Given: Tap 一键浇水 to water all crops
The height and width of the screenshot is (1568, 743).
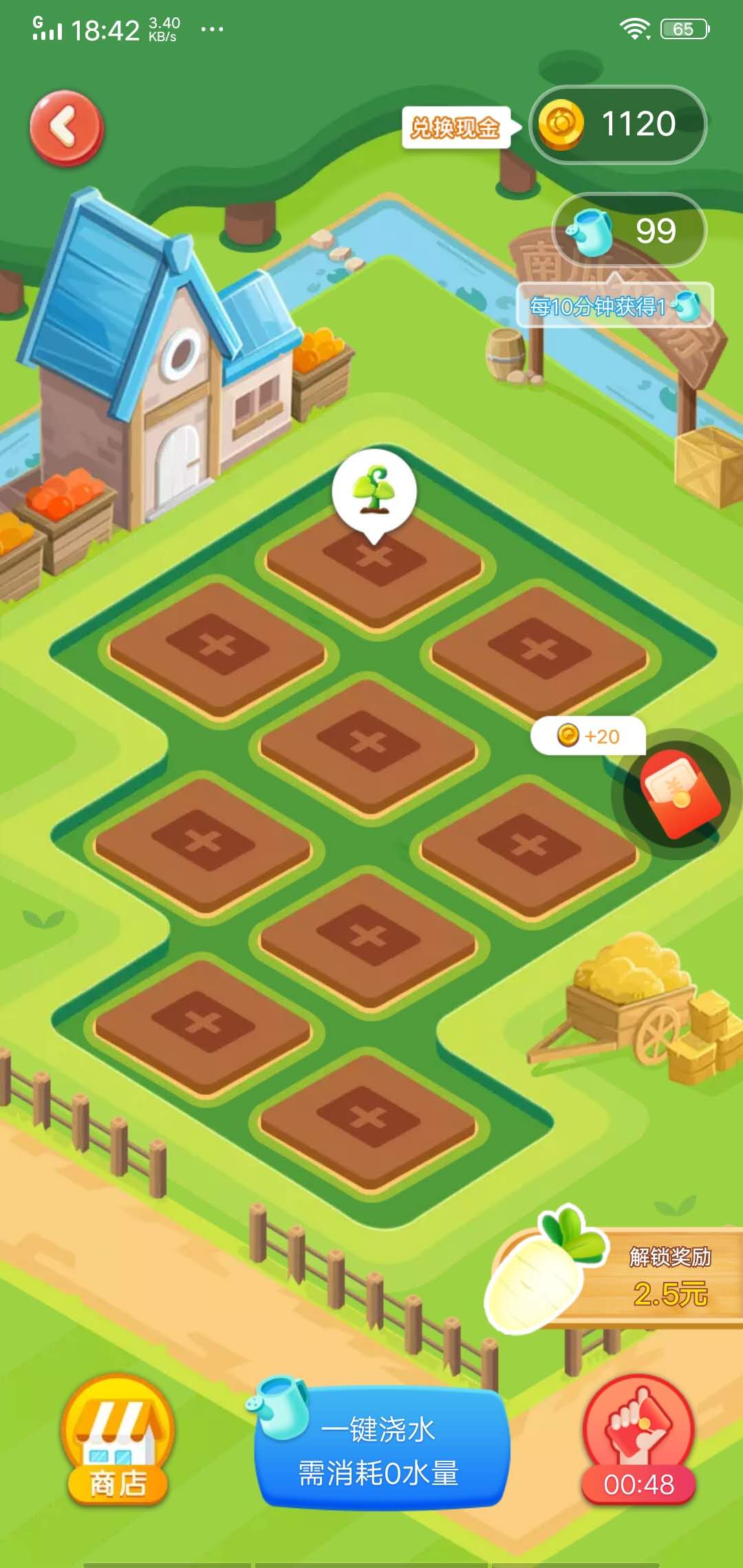Looking at the screenshot, I should point(383,1450).
